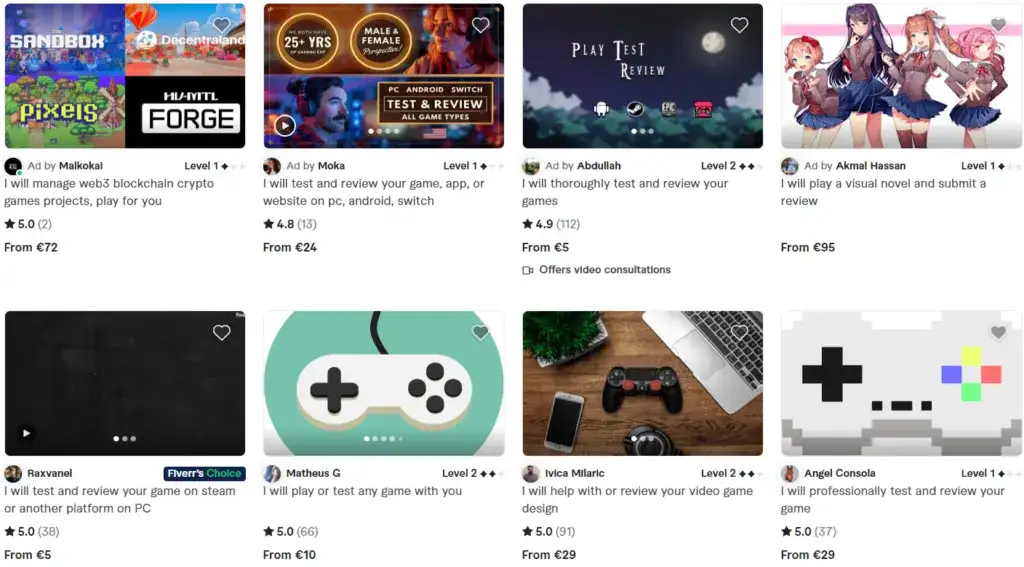Favorite Moka's game test and review gig

(480, 25)
